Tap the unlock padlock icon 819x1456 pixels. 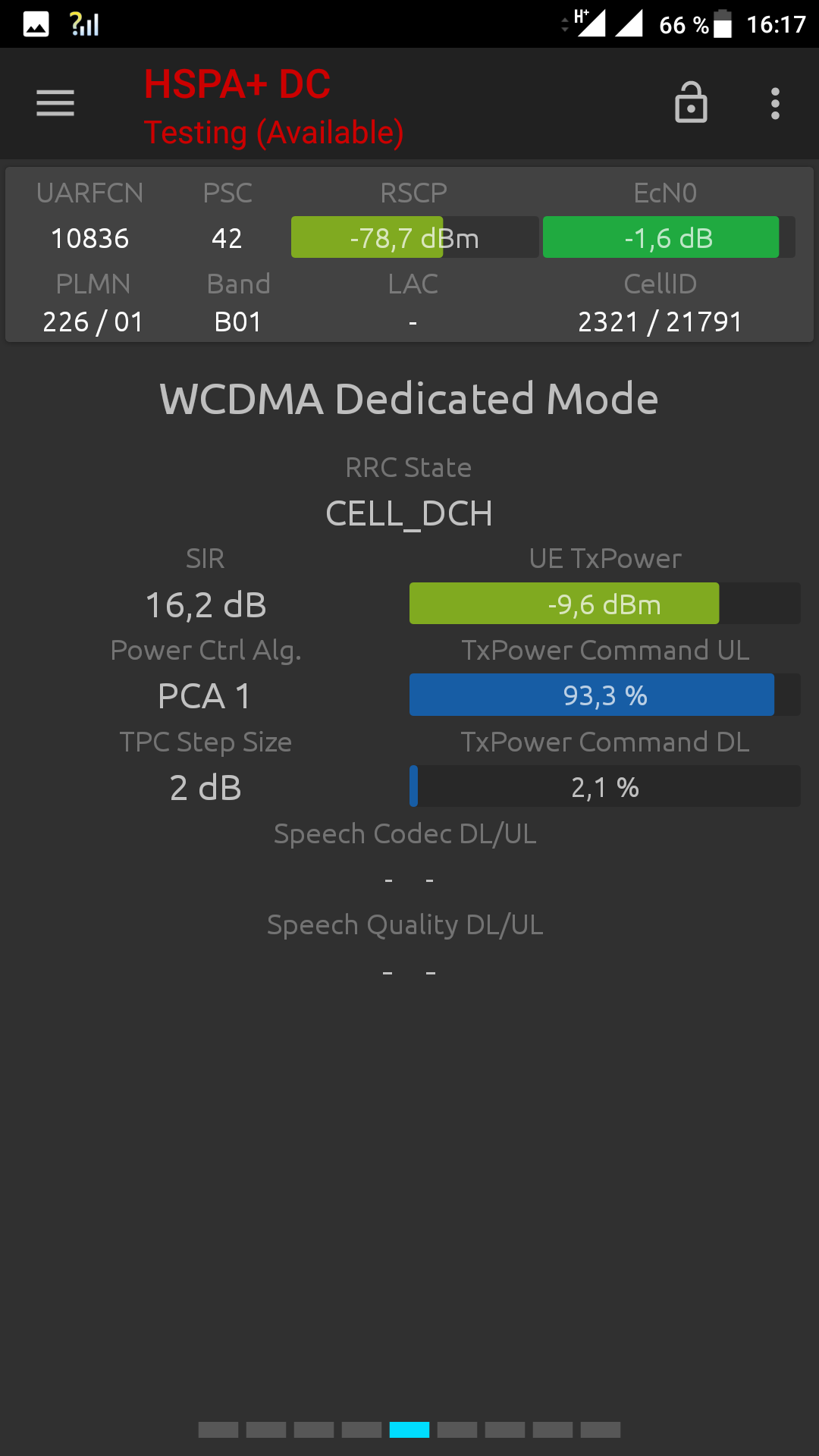coord(691,102)
